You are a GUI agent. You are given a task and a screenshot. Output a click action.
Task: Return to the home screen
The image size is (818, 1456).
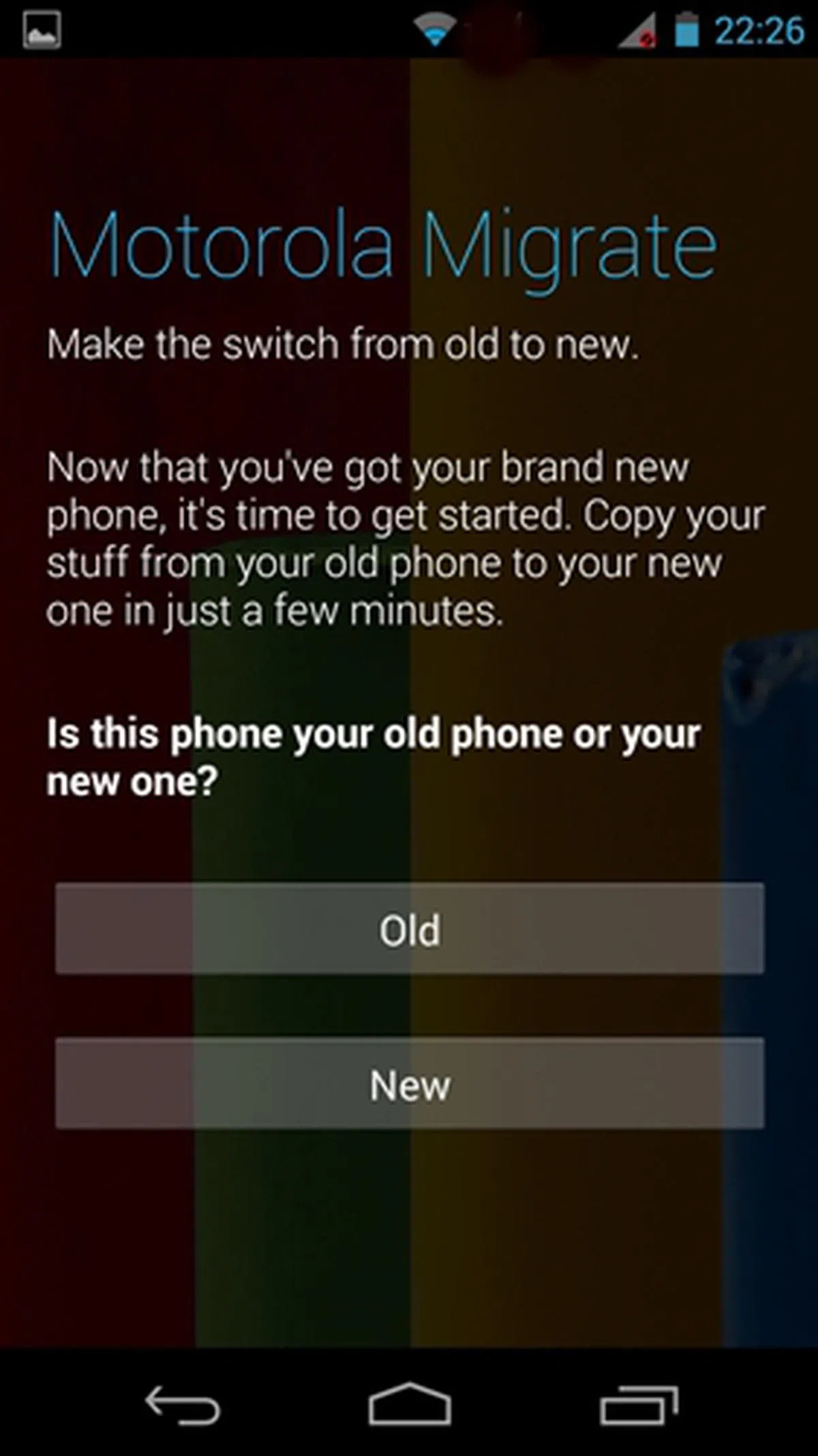[410, 1404]
